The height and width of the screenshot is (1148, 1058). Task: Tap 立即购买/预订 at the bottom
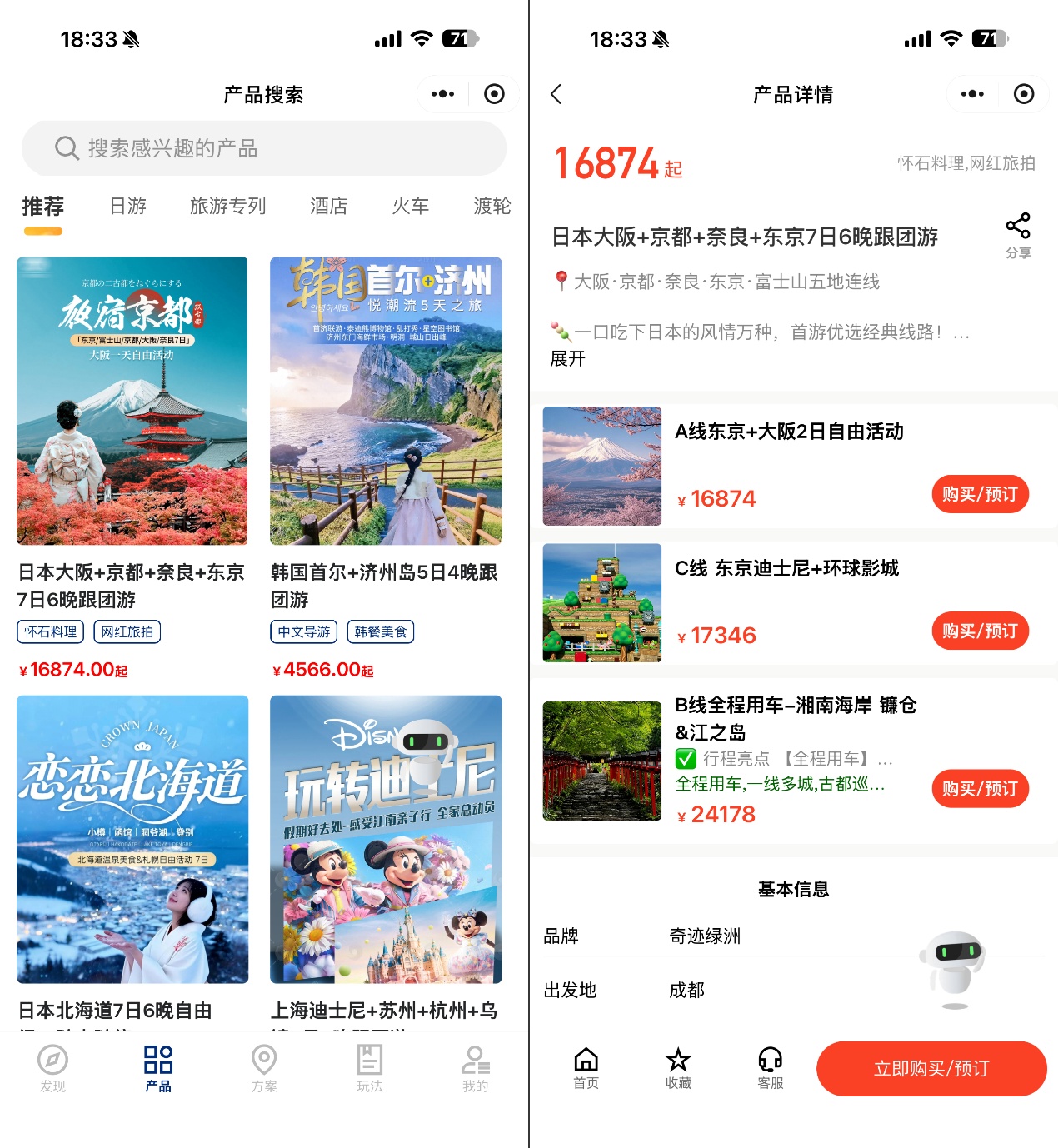point(931,1068)
